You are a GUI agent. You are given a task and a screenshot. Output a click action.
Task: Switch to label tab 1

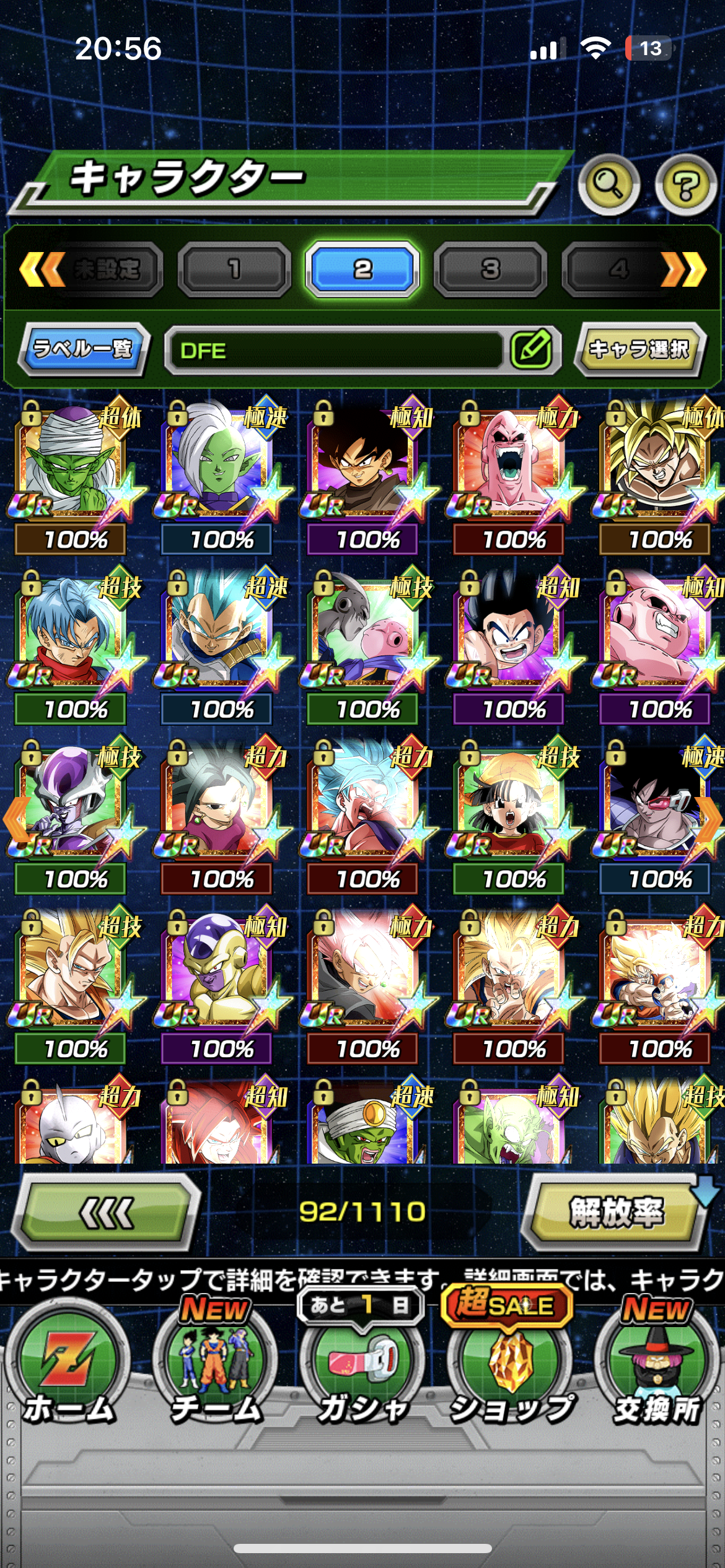click(234, 269)
